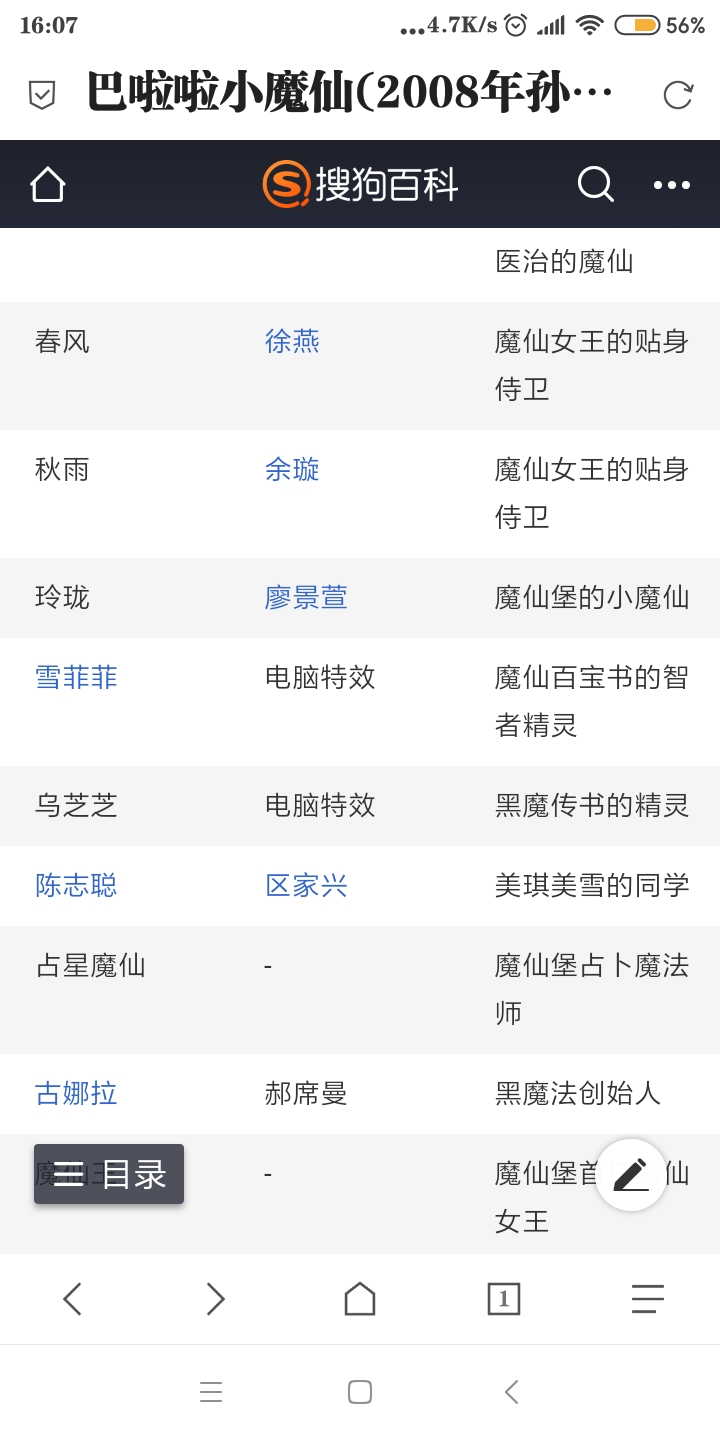Open browser home page from bottom toolbar
The height and width of the screenshot is (1440, 720).
[x=360, y=1299]
